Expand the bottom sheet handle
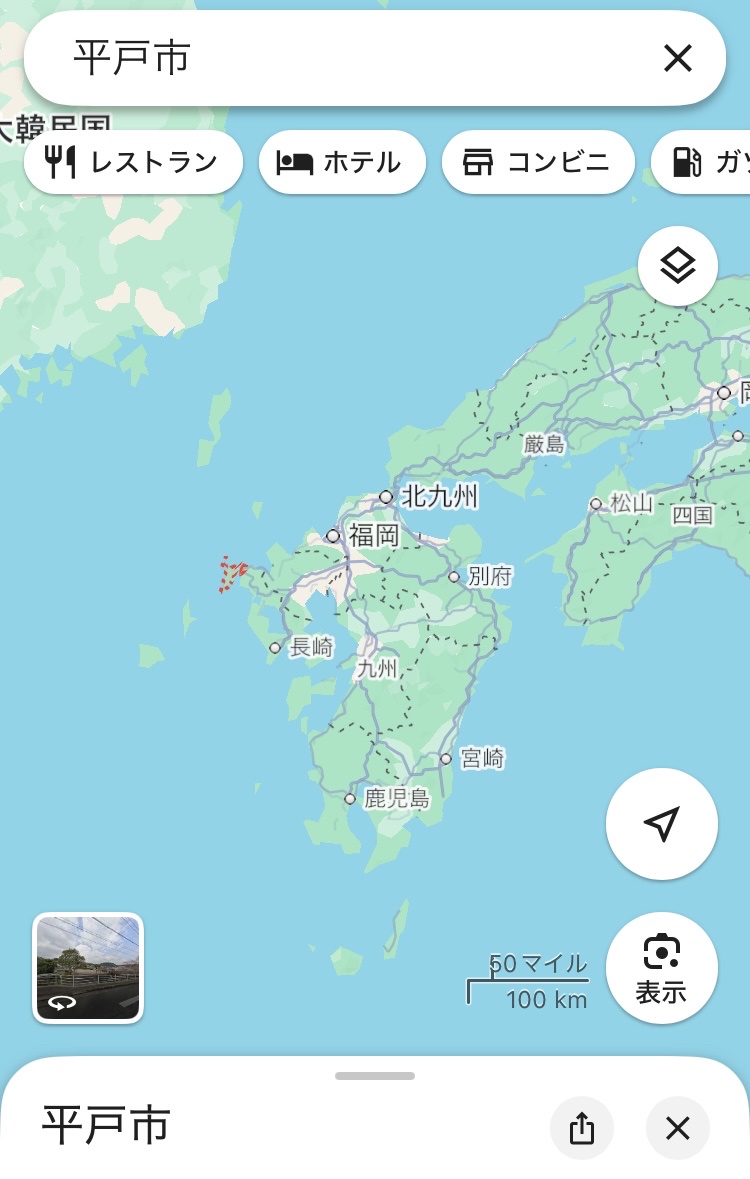 [x=375, y=1076]
